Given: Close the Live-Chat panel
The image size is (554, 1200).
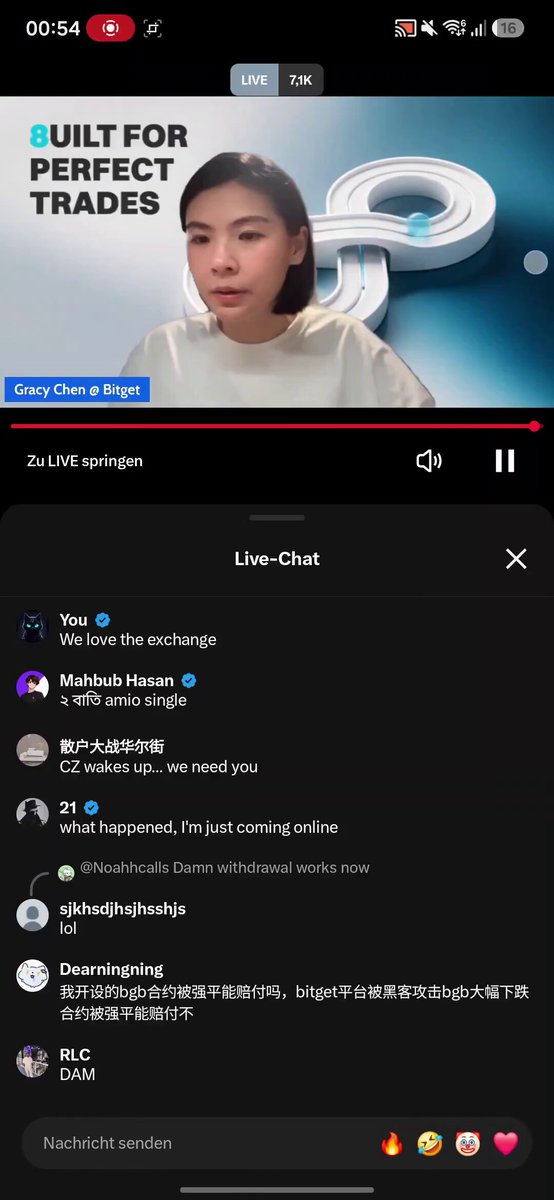Looking at the screenshot, I should point(516,559).
